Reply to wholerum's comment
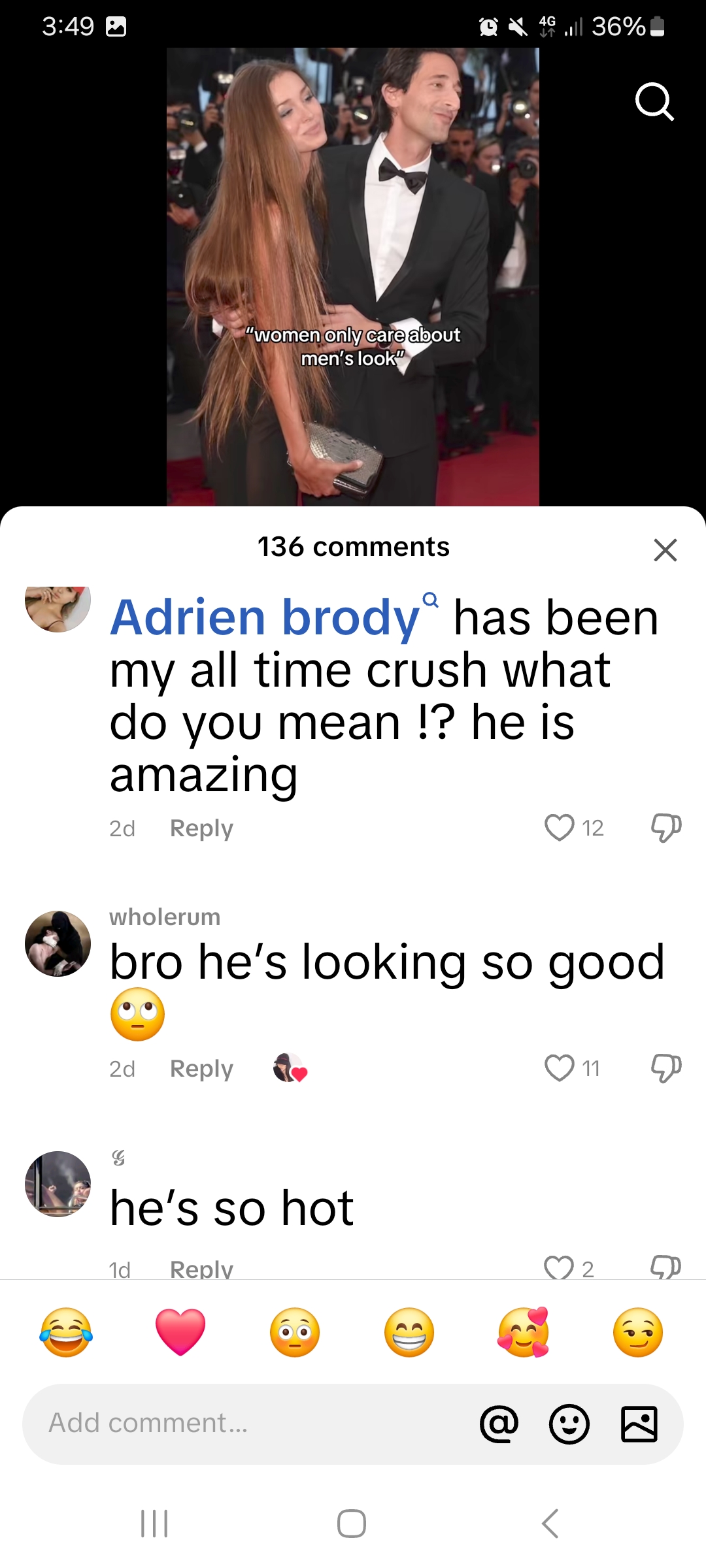The width and height of the screenshot is (706, 1568). (201, 1068)
